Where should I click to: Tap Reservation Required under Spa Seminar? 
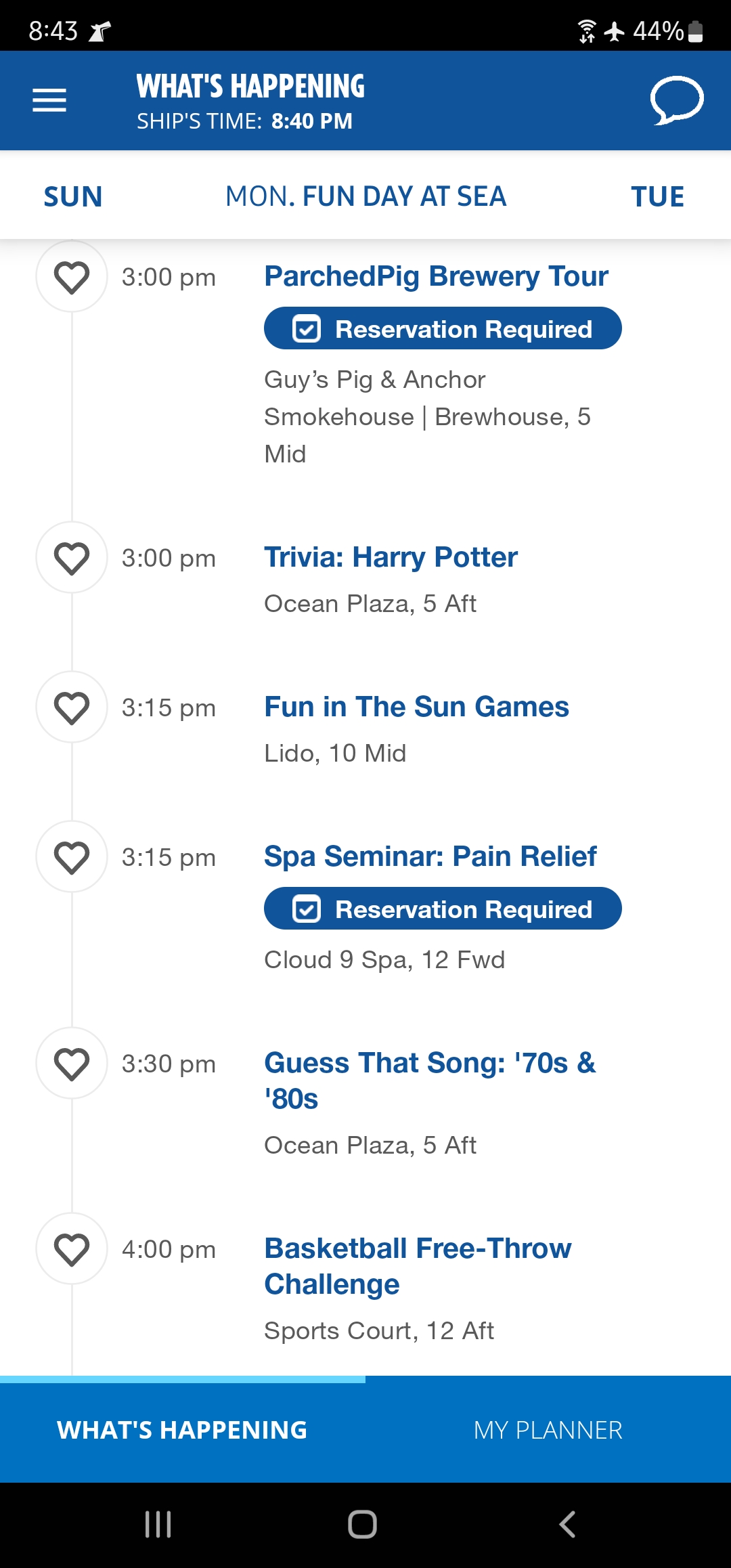tap(443, 909)
